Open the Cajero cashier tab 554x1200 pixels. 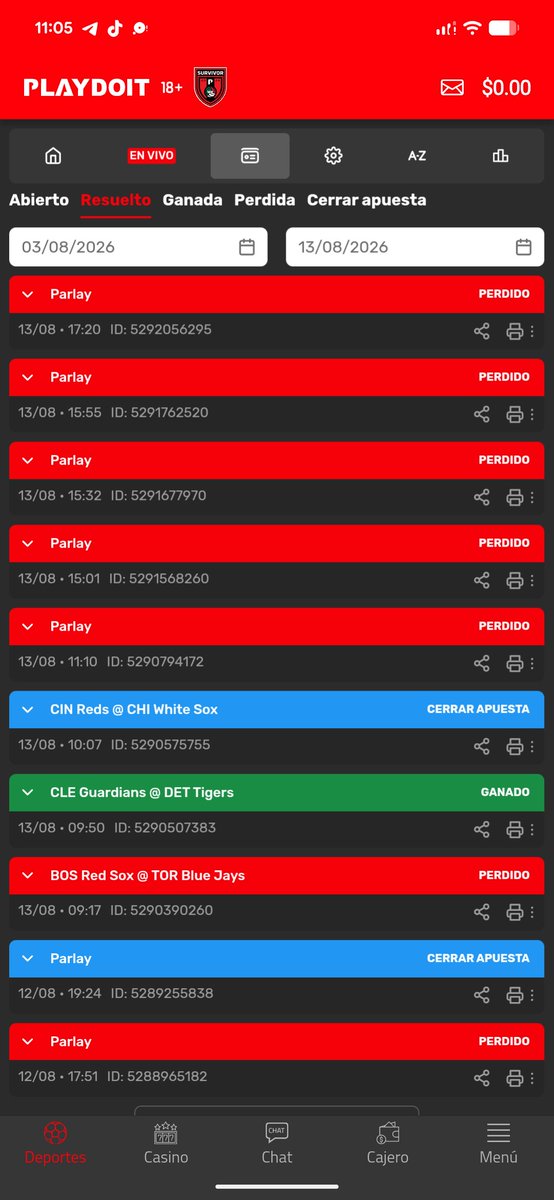(x=388, y=1143)
